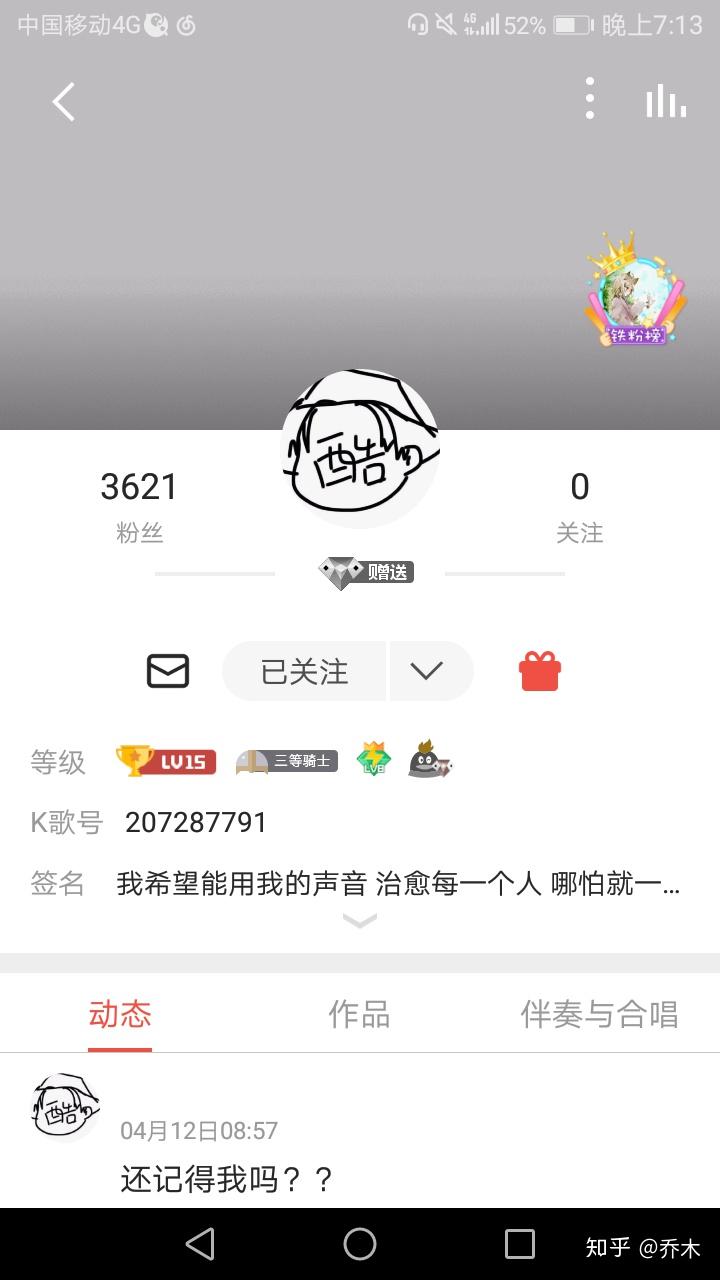The height and width of the screenshot is (1280, 720).
Task: Open the 铁粉榜 fan ranking badge
Action: click(636, 292)
